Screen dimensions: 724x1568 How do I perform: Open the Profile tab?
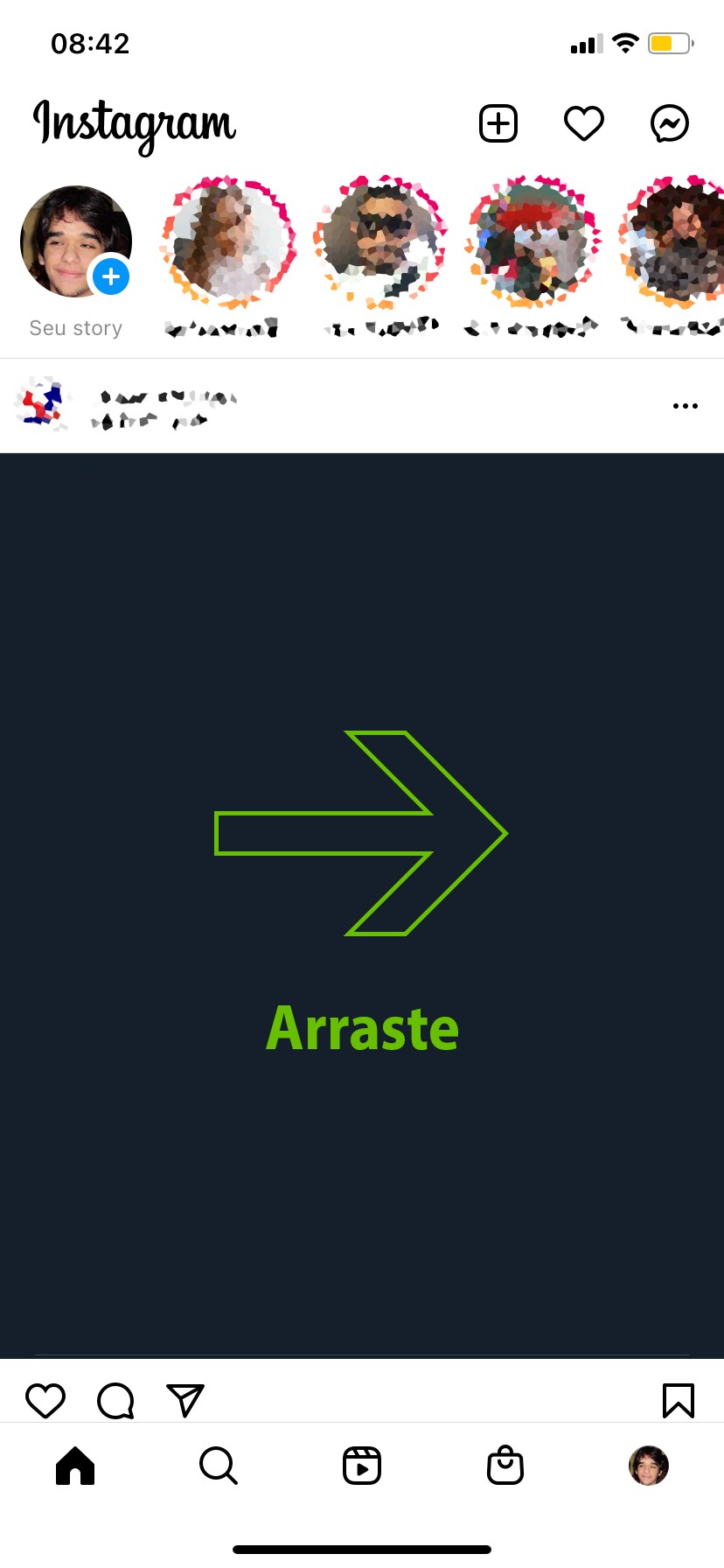(649, 1466)
